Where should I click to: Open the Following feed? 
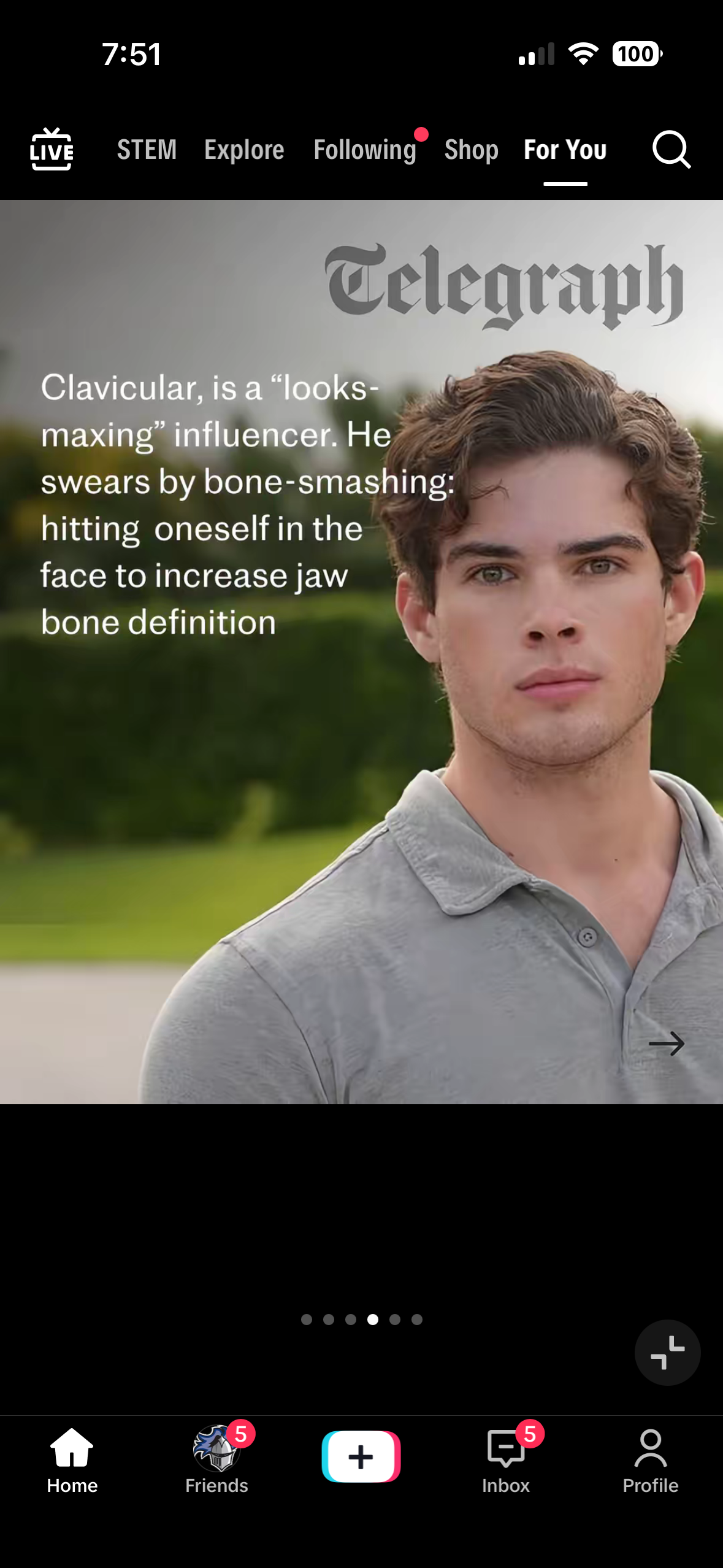pyautogui.click(x=365, y=150)
